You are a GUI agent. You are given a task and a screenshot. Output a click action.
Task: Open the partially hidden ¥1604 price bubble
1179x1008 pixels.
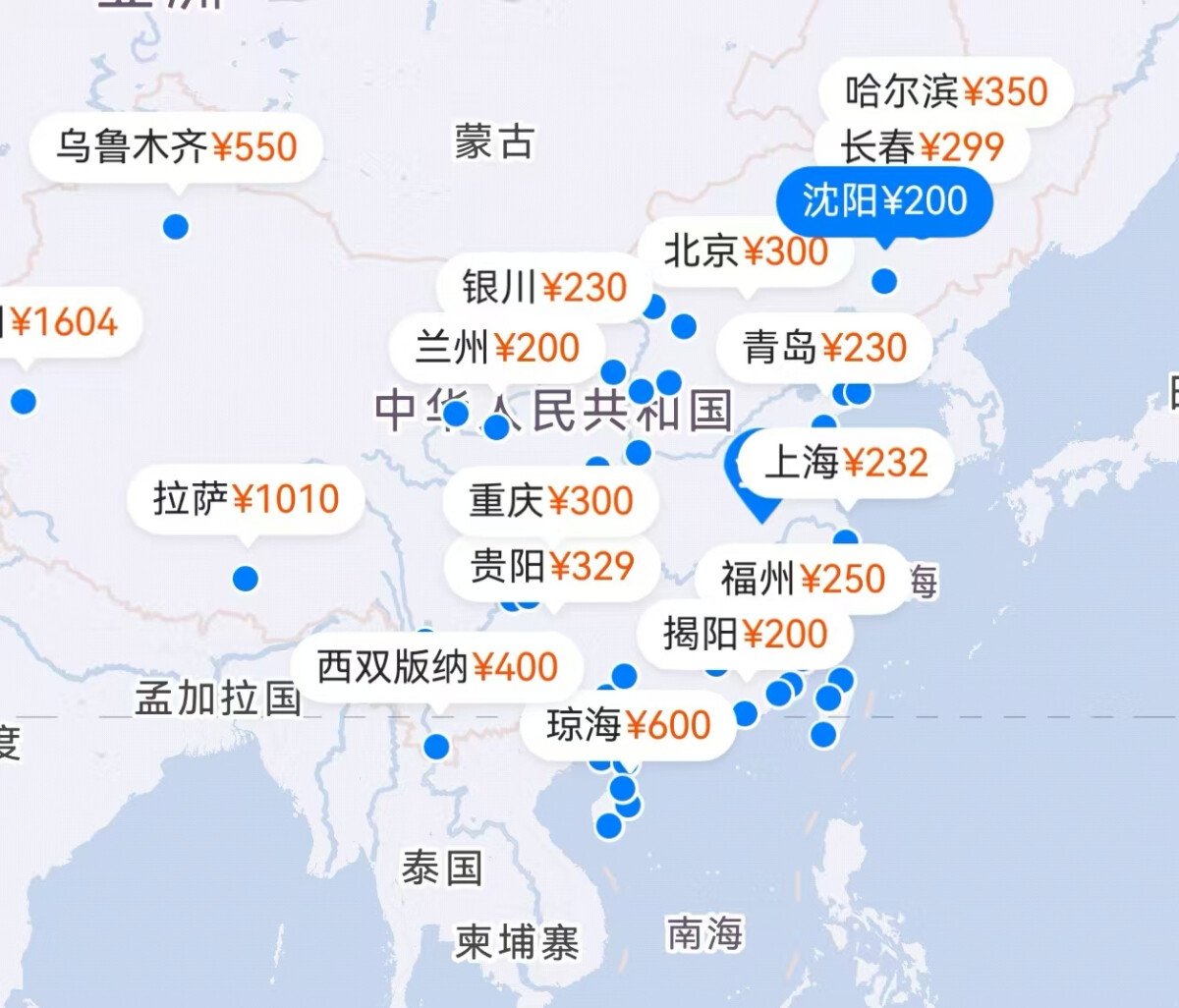(65, 322)
